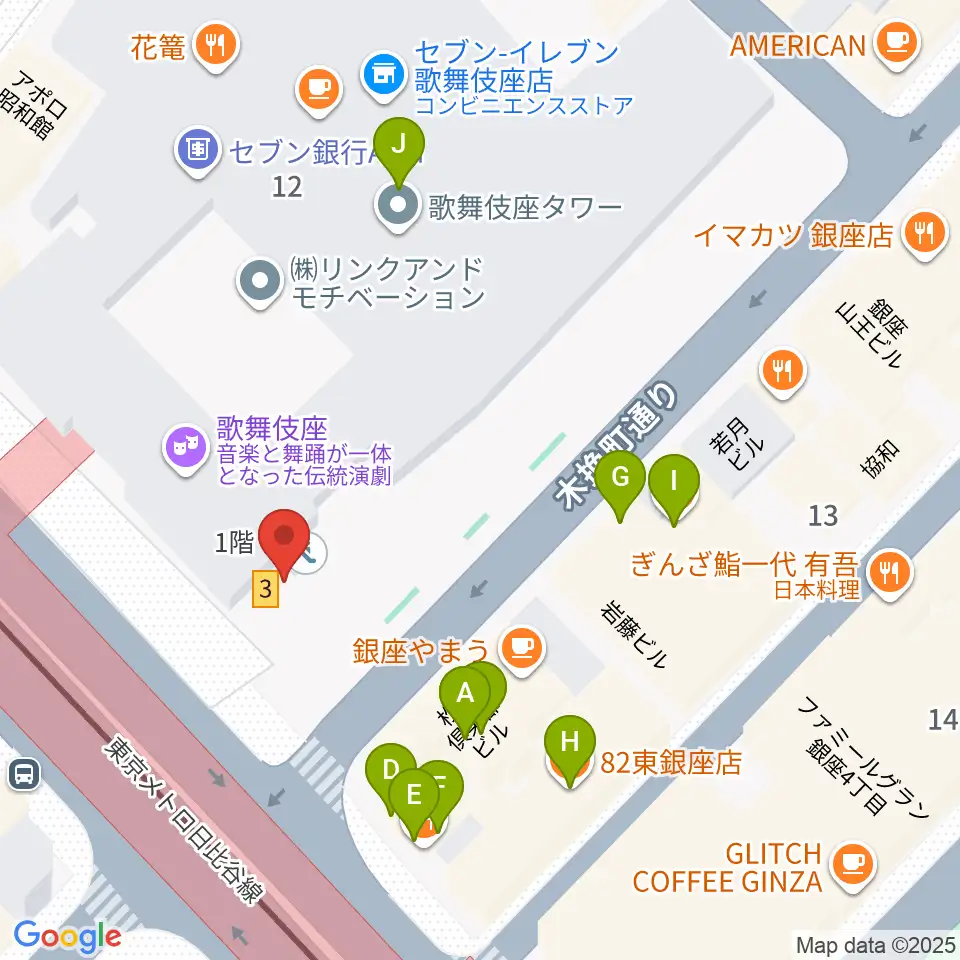Tap the green marker labeled D
Image resolution: width=960 pixels, height=960 pixels.
(391, 771)
